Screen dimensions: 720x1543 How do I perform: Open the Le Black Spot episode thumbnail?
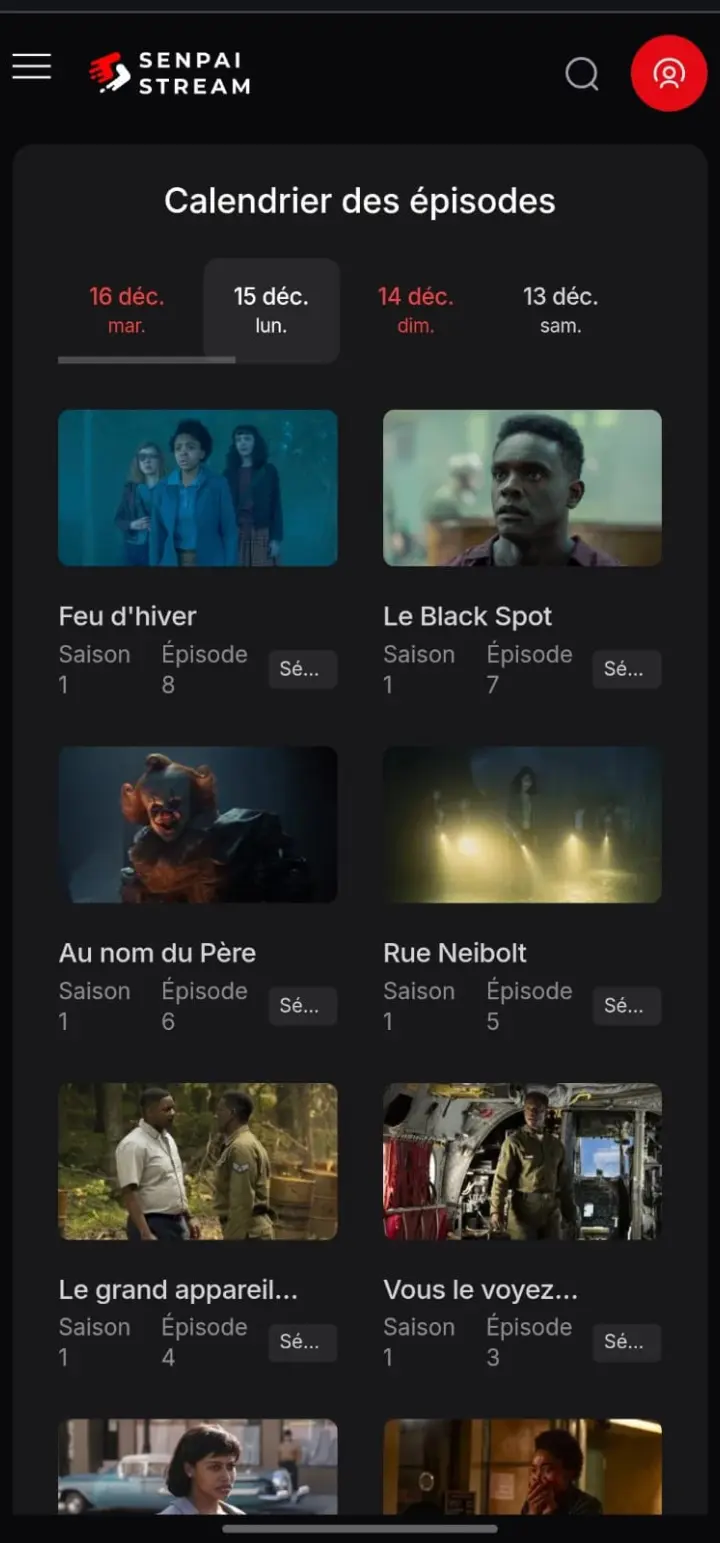click(x=522, y=488)
